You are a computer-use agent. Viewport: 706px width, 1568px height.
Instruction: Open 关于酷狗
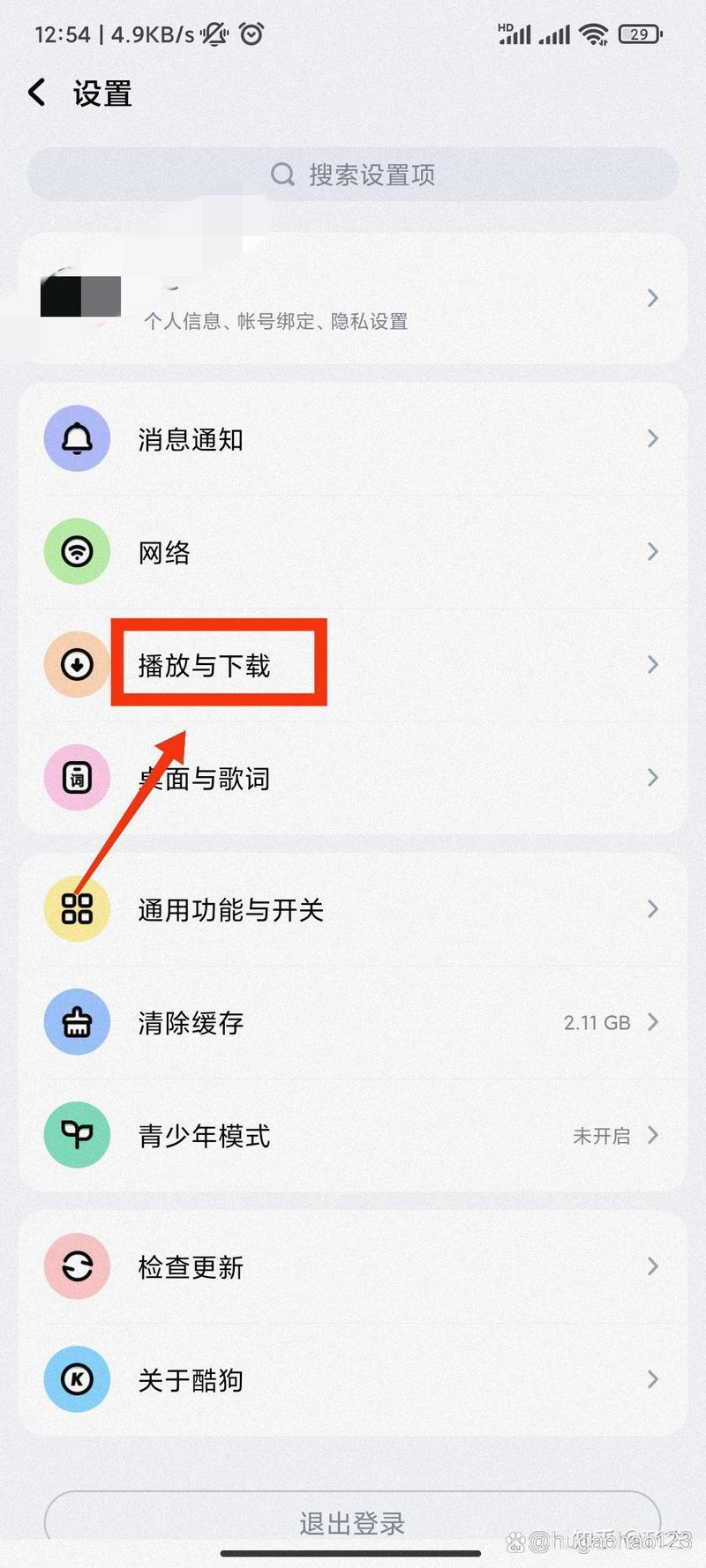click(x=353, y=1379)
